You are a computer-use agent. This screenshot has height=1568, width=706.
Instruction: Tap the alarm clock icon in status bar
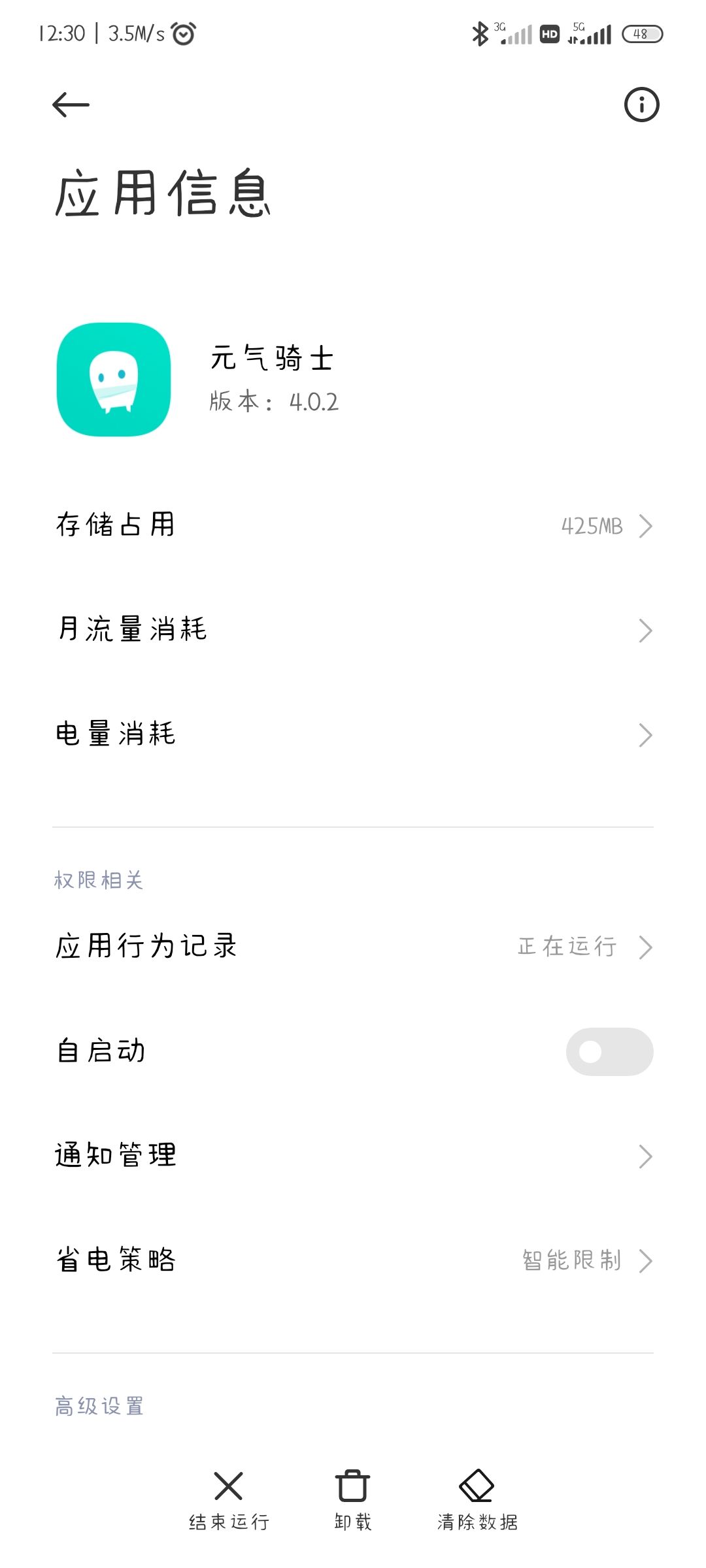point(183,34)
